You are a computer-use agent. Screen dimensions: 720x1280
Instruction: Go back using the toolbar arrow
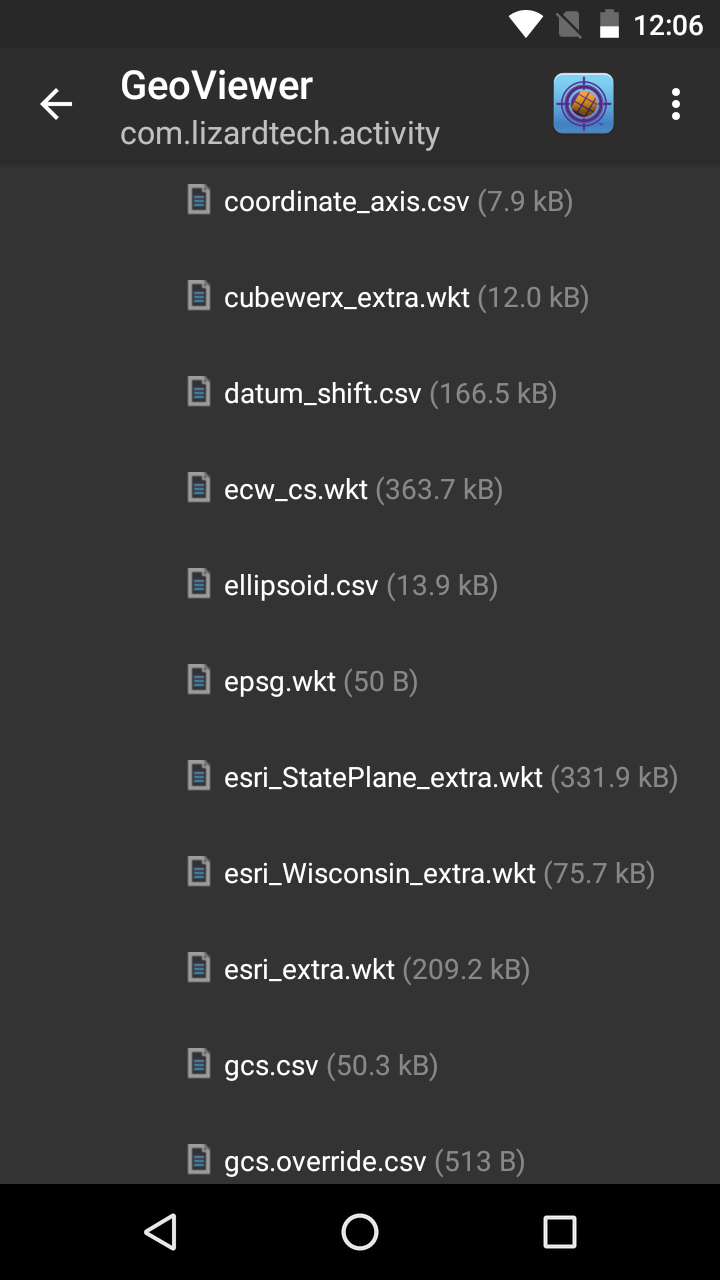[x=56, y=104]
